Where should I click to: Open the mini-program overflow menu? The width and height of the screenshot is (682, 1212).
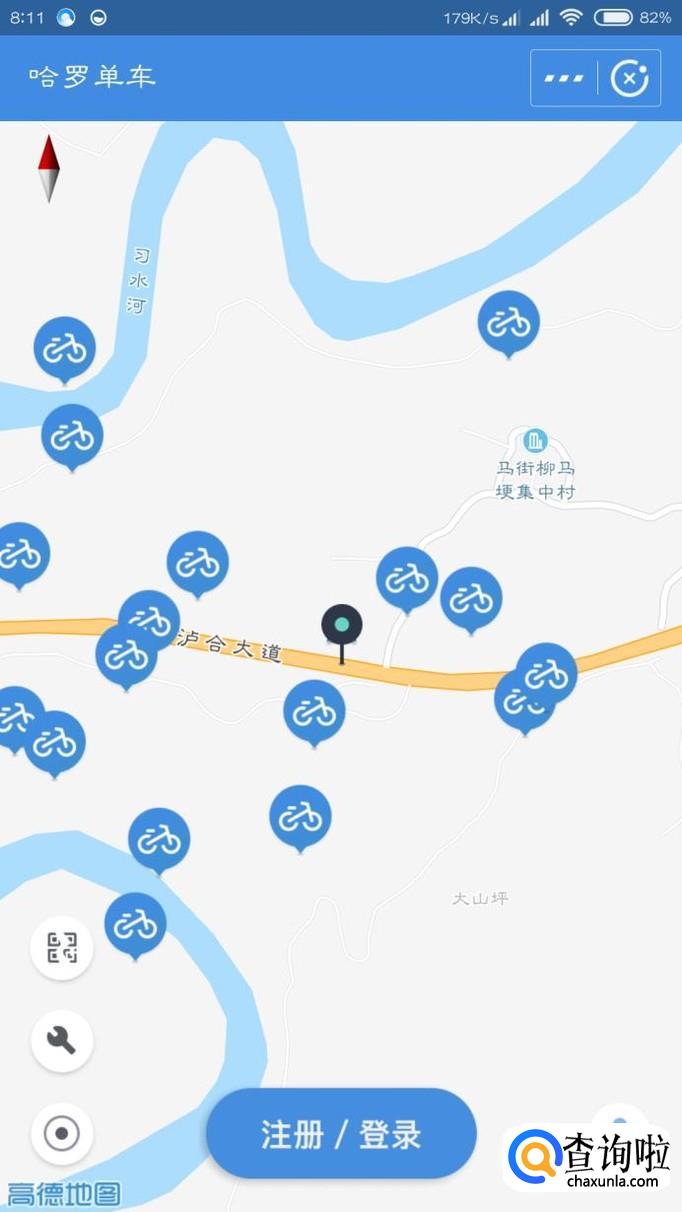[563, 78]
